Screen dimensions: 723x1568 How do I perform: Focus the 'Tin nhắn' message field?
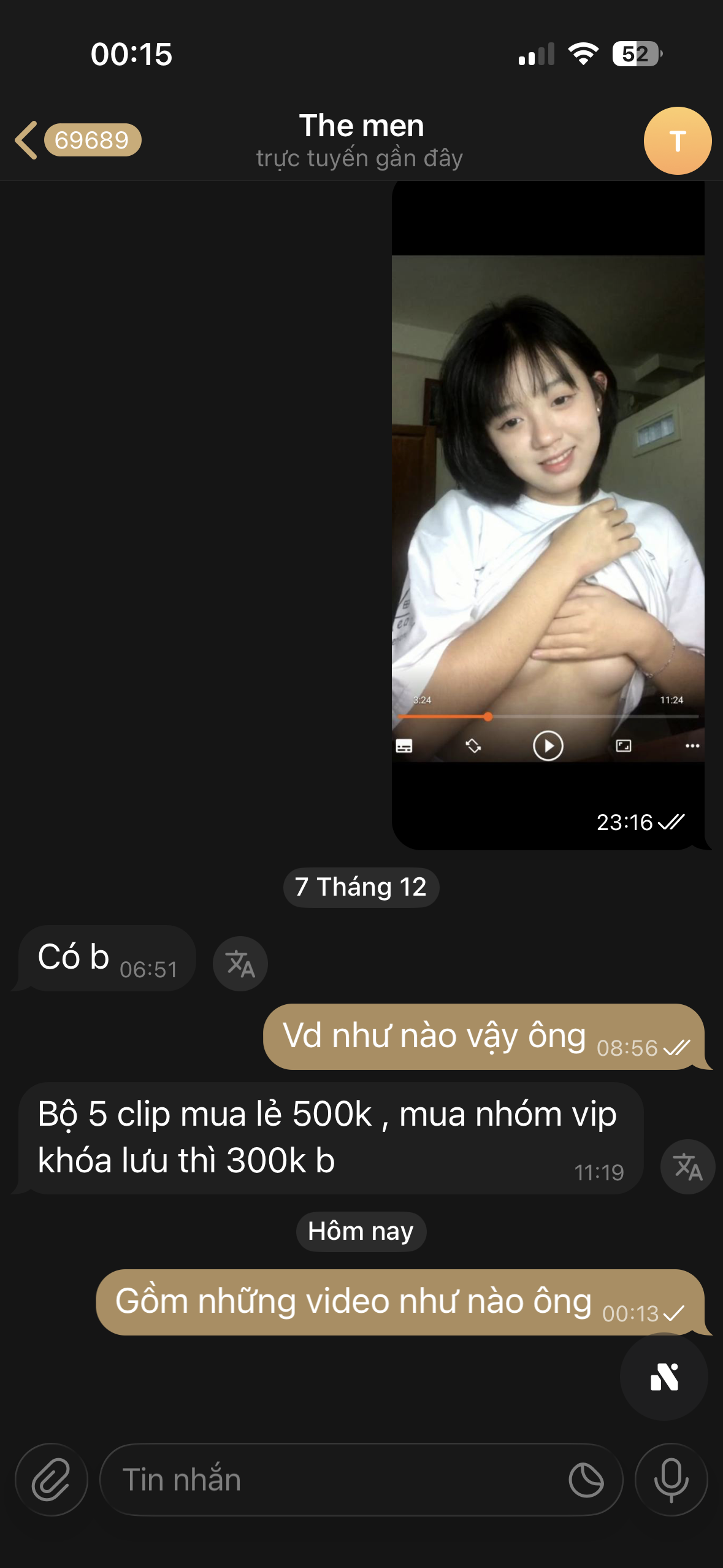(331, 1480)
